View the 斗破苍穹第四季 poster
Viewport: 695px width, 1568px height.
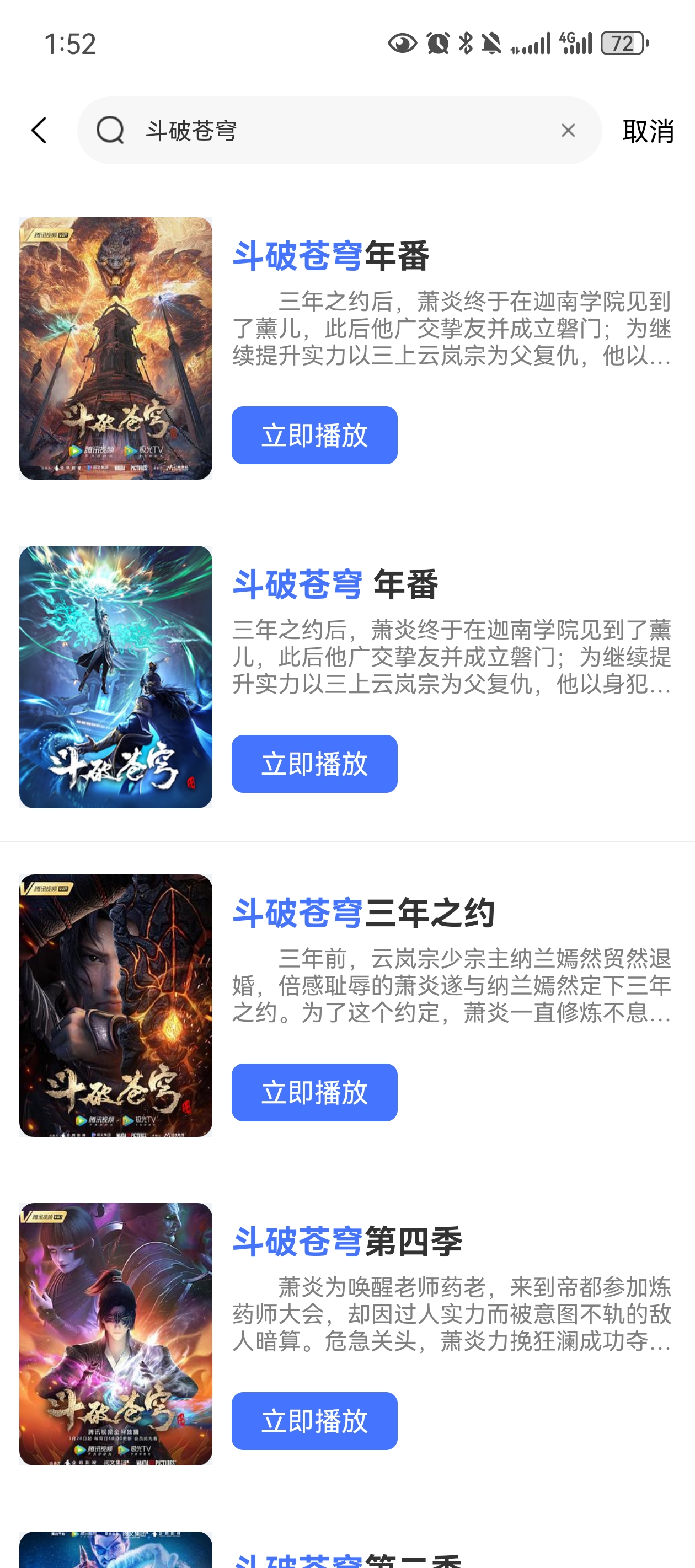[116, 1334]
